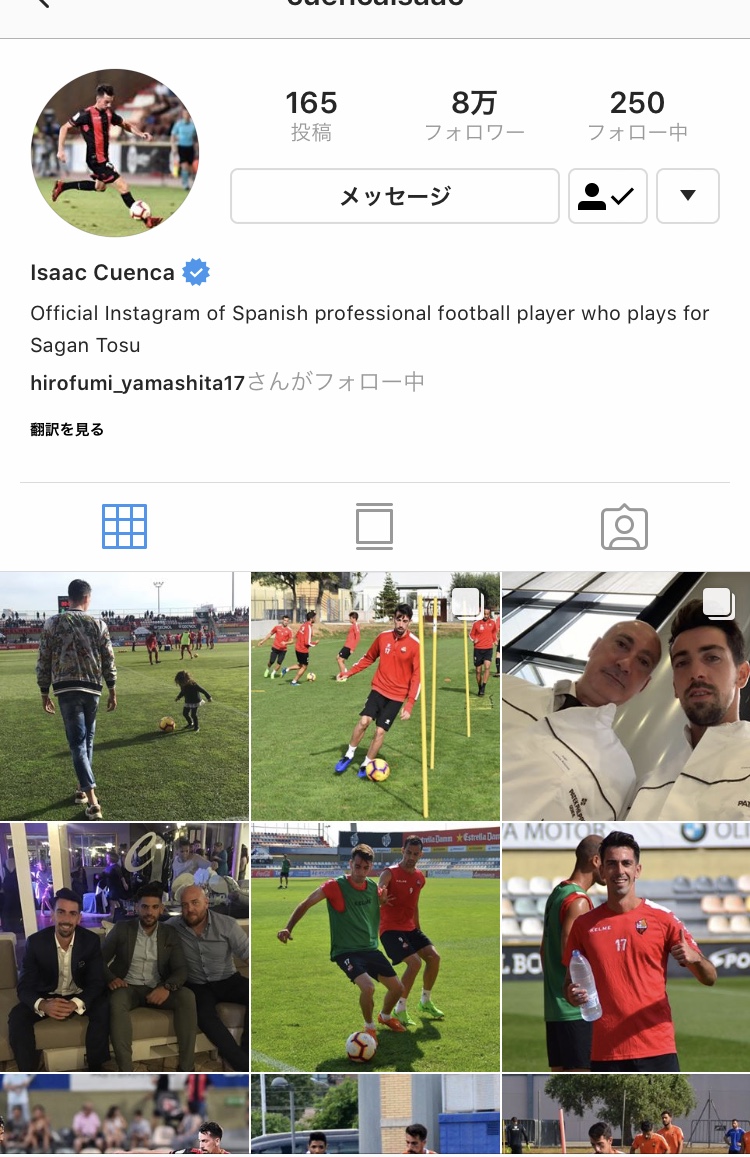Open hirofumi_yamashita17's profile link
The image size is (750, 1157).
click(x=138, y=383)
